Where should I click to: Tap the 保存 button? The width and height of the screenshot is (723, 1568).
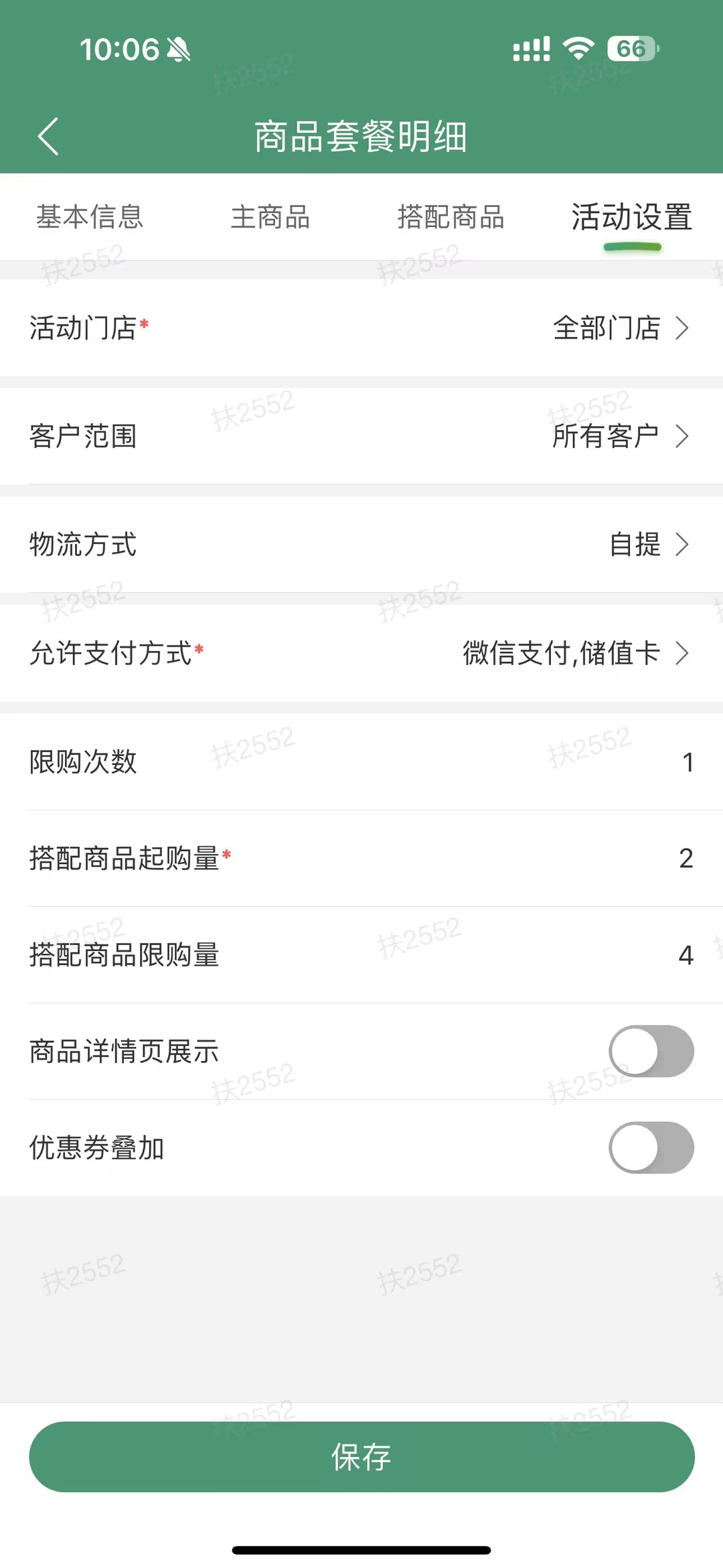[x=361, y=1457]
